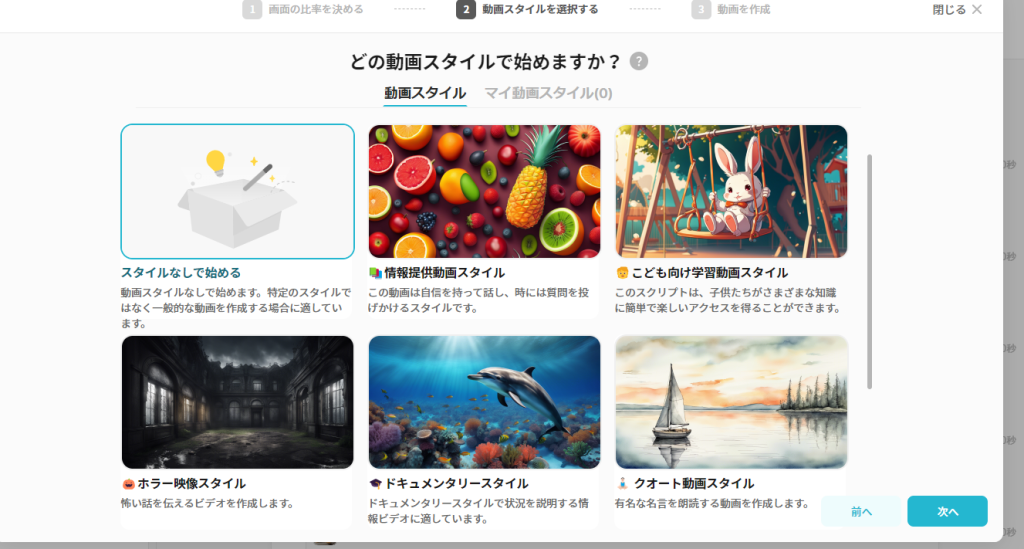
Task: Pick the クオート動画スタイル sailboat card
Action: (731, 402)
